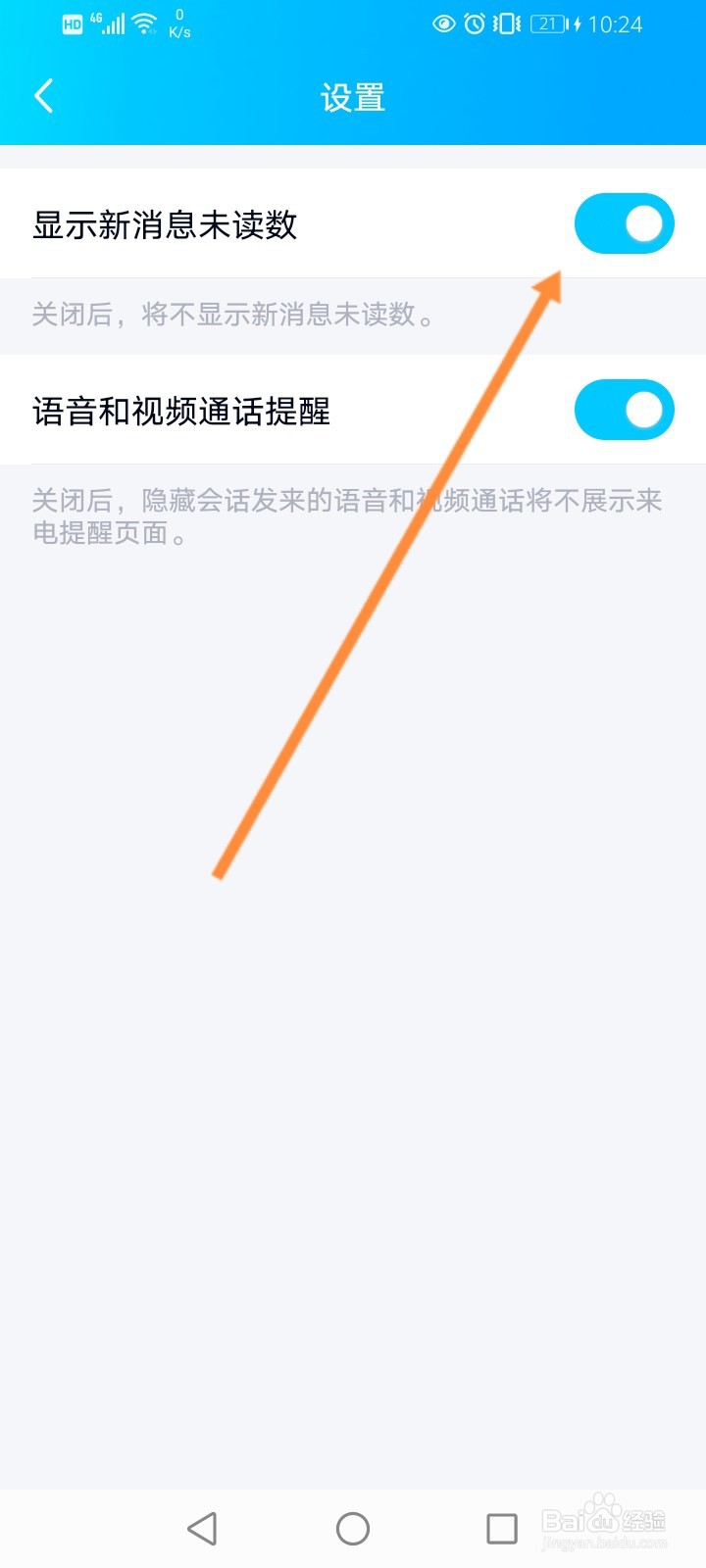The height and width of the screenshot is (1568, 706).
Task: Click the Wi-Fi signal icon
Action: pos(143,24)
